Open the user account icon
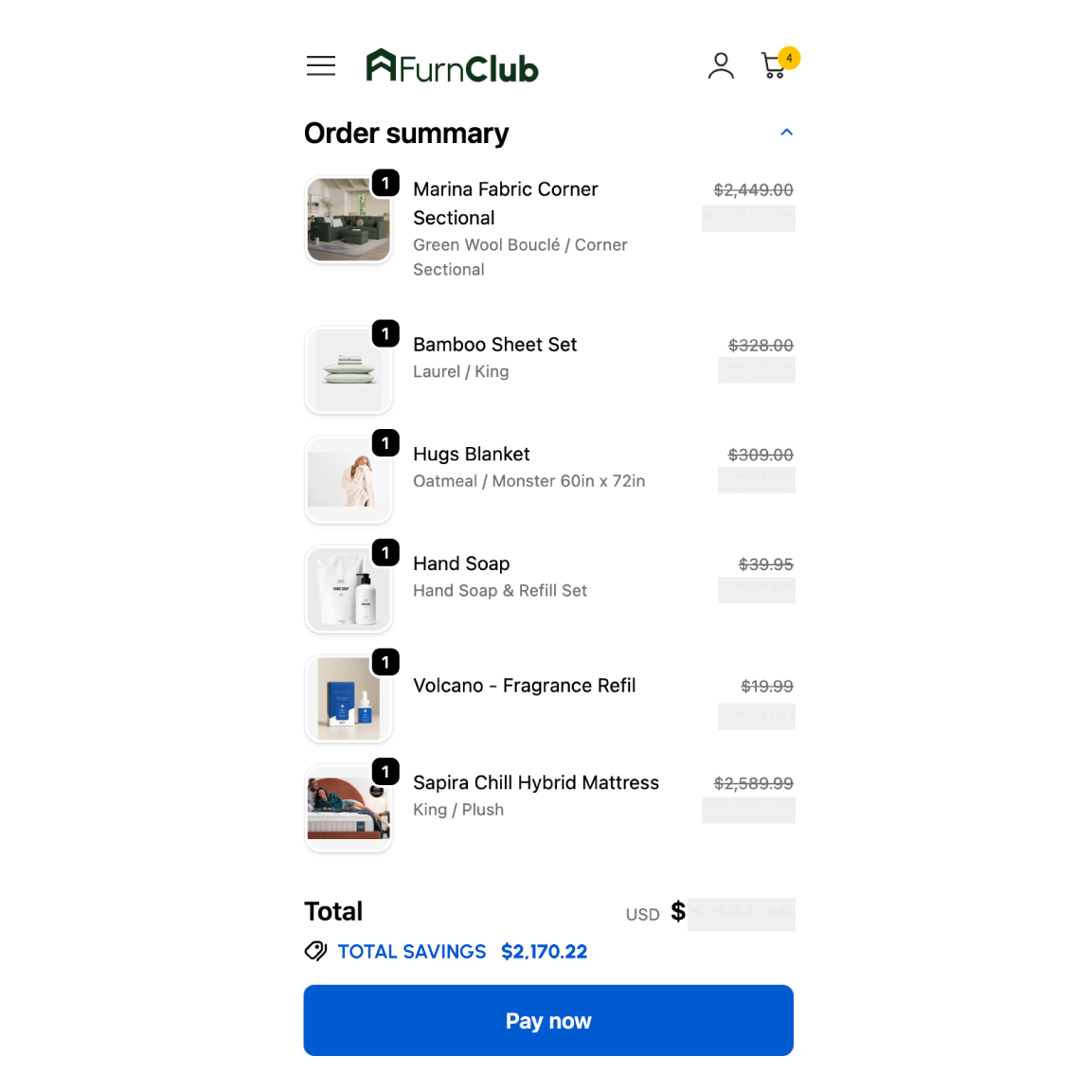The width and height of the screenshot is (1092, 1092). (x=721, y=65)
